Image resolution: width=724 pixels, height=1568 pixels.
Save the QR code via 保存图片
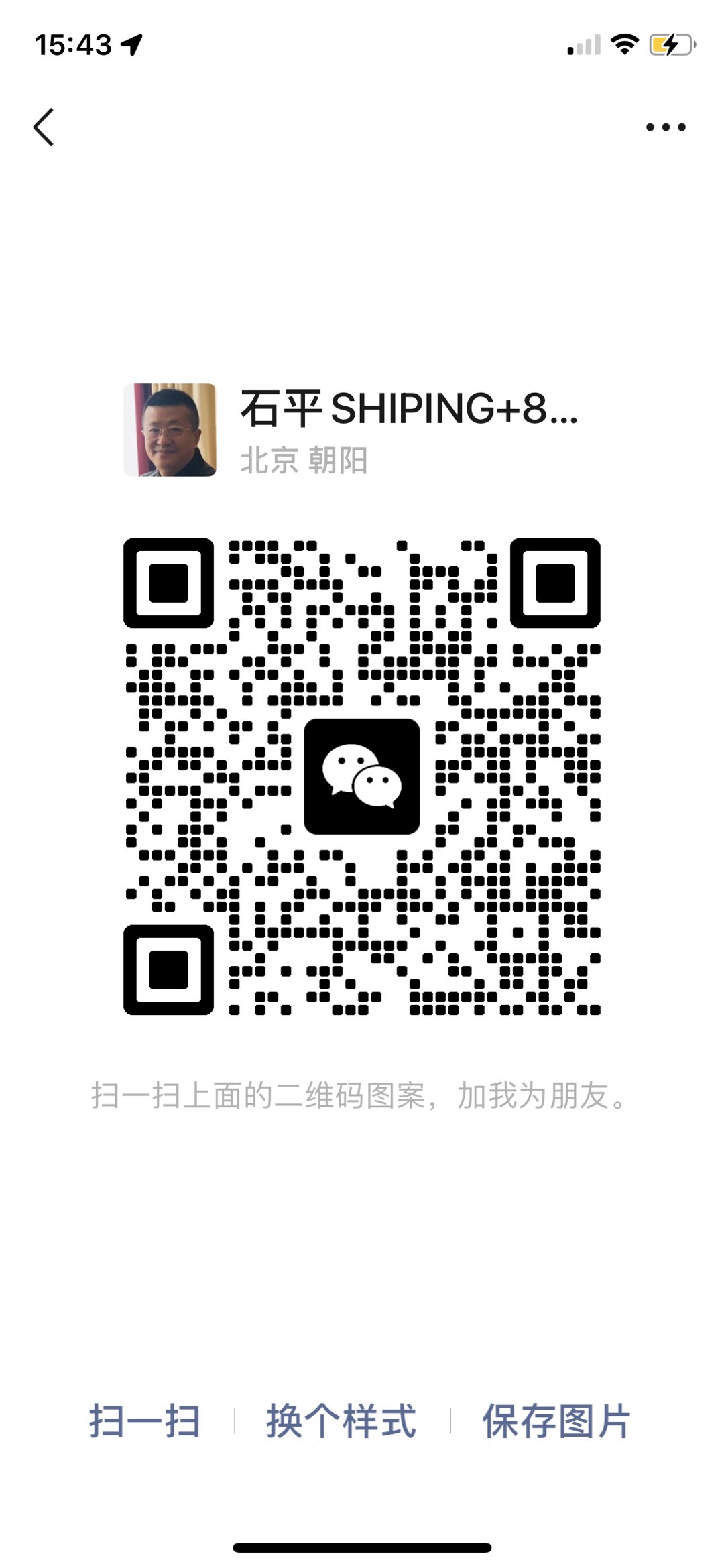click(556, 1421)
